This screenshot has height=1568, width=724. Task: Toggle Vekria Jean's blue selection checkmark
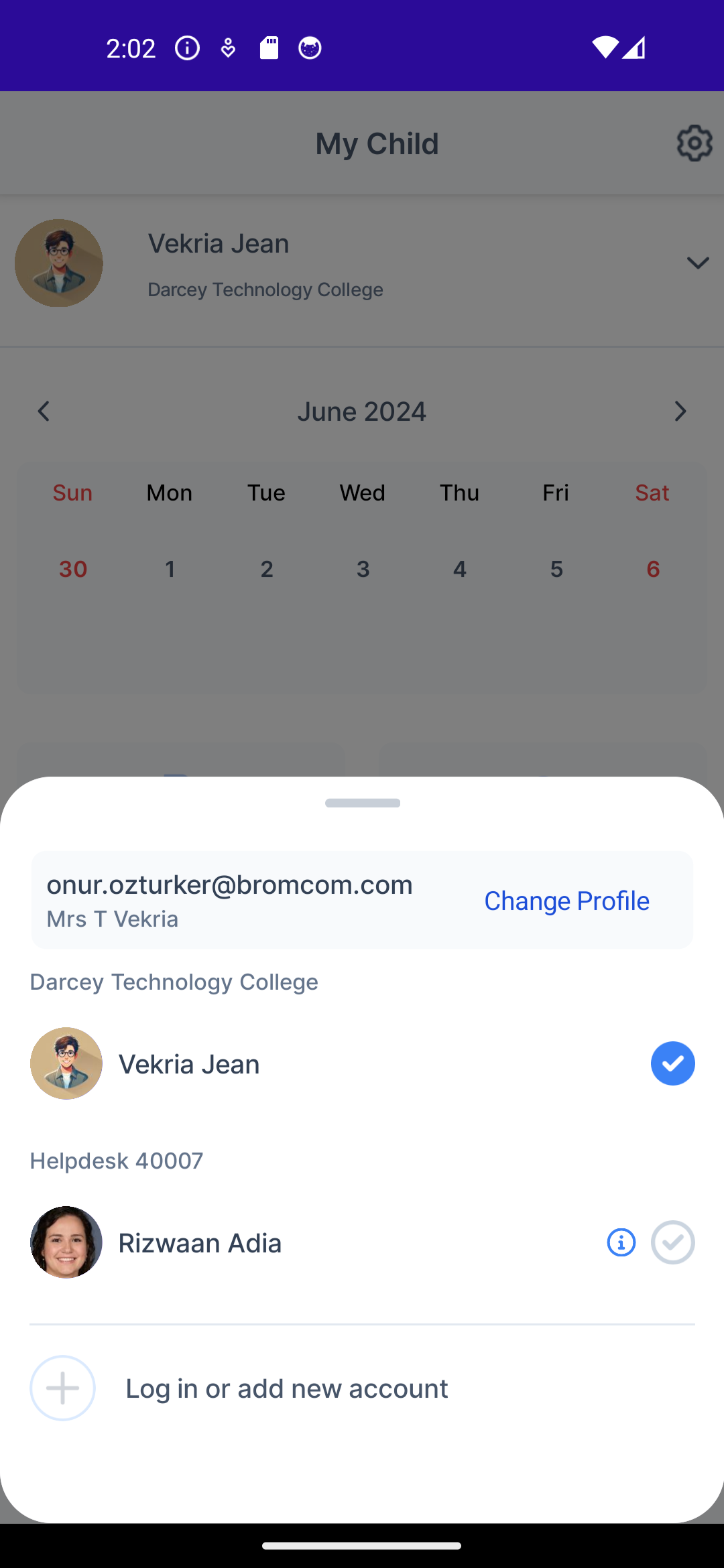(x=672, y=1063)
